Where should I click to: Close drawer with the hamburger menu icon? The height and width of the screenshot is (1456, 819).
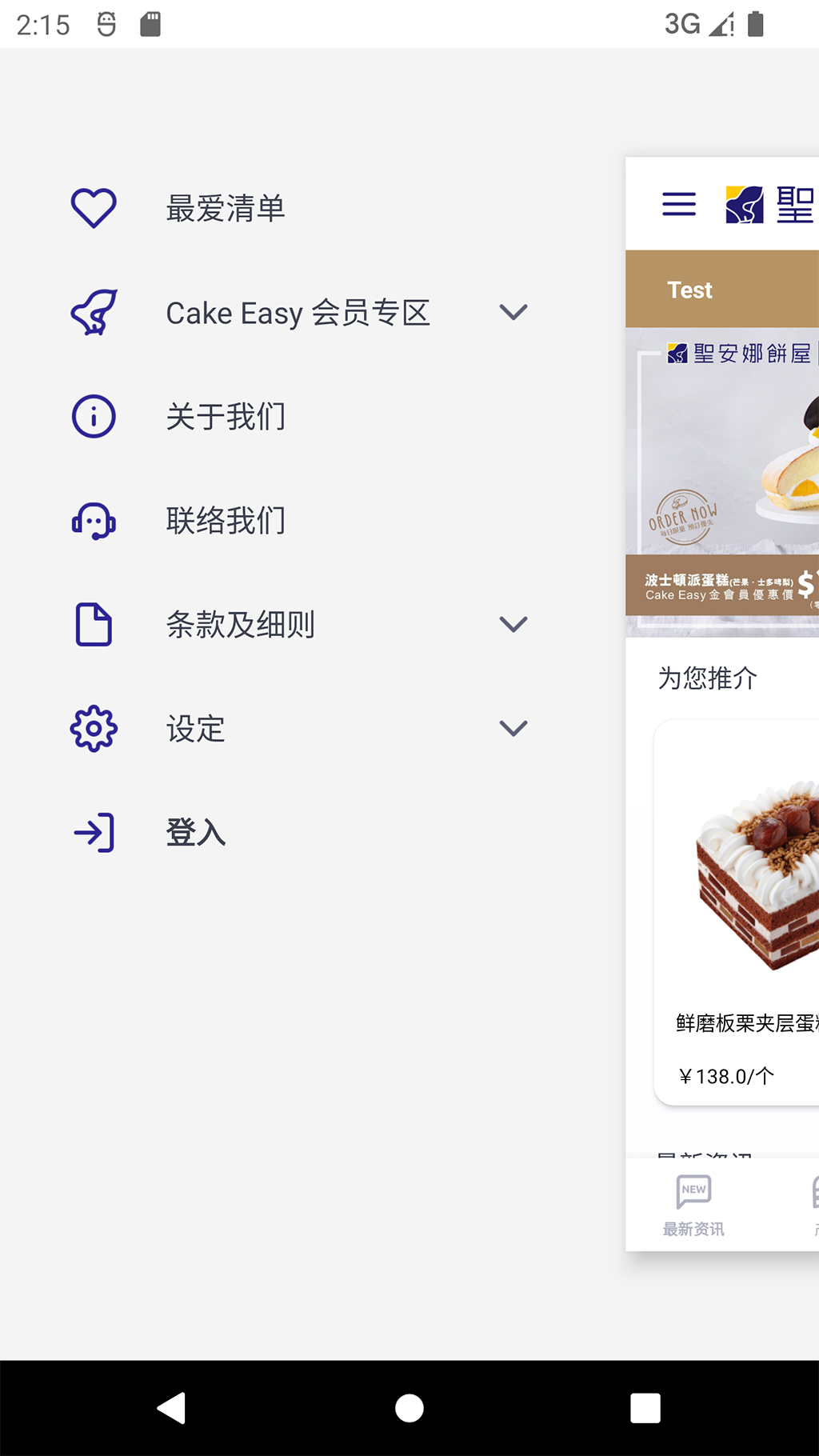pos(679,204)
